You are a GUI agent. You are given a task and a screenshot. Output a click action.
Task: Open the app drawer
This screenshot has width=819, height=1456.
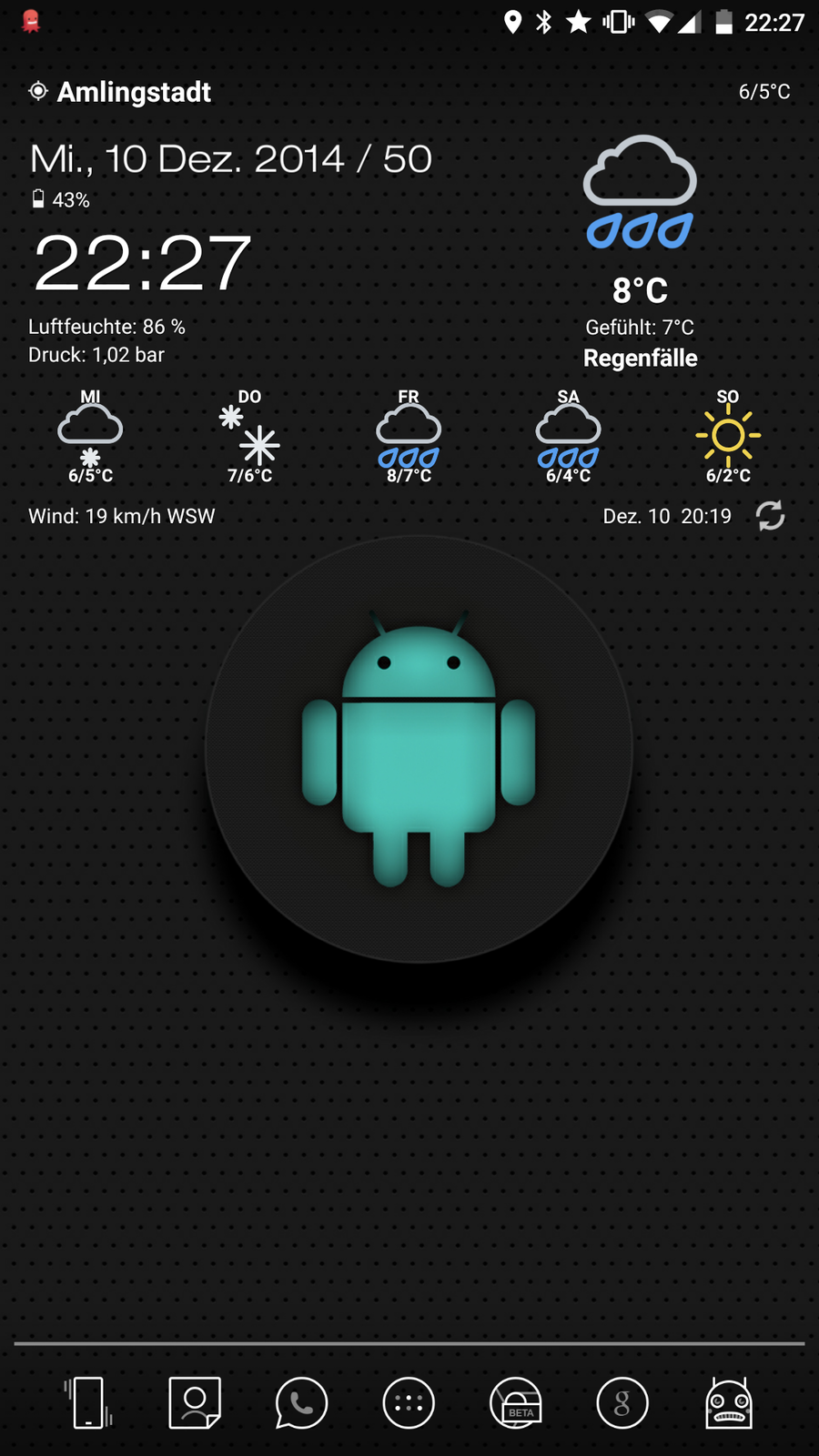point(409,1402)
